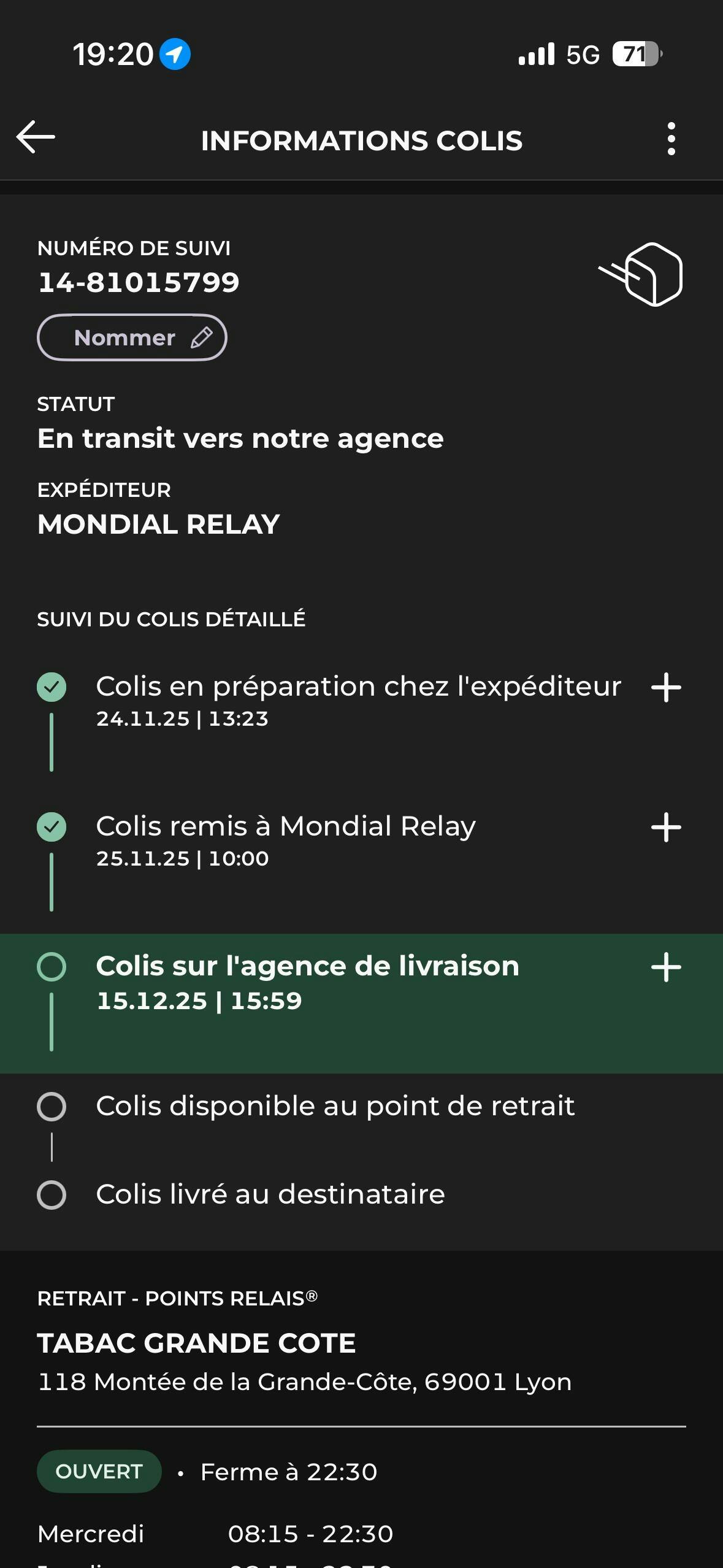Tap the Nommer button to rename parcel
This screenshot has height=1568, width=723.
(132, 337)
